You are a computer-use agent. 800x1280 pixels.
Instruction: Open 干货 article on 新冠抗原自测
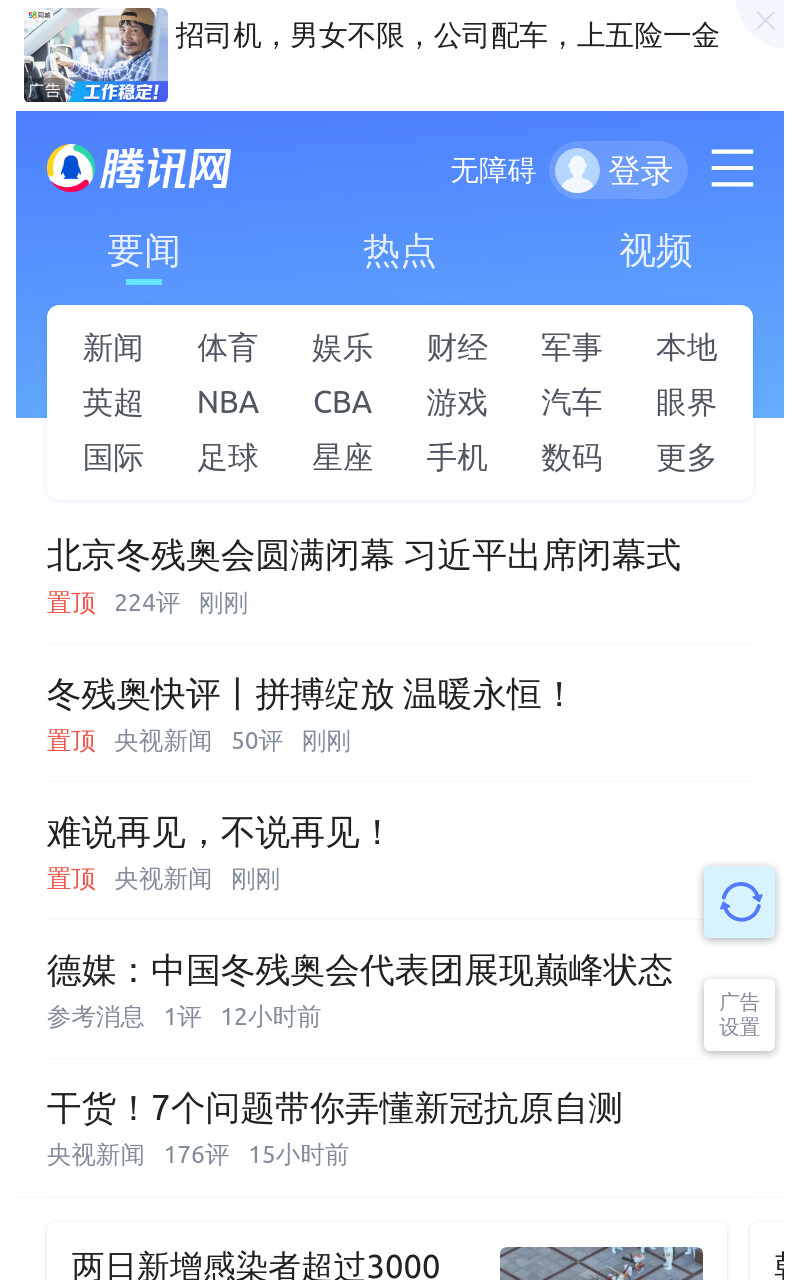335,1107
